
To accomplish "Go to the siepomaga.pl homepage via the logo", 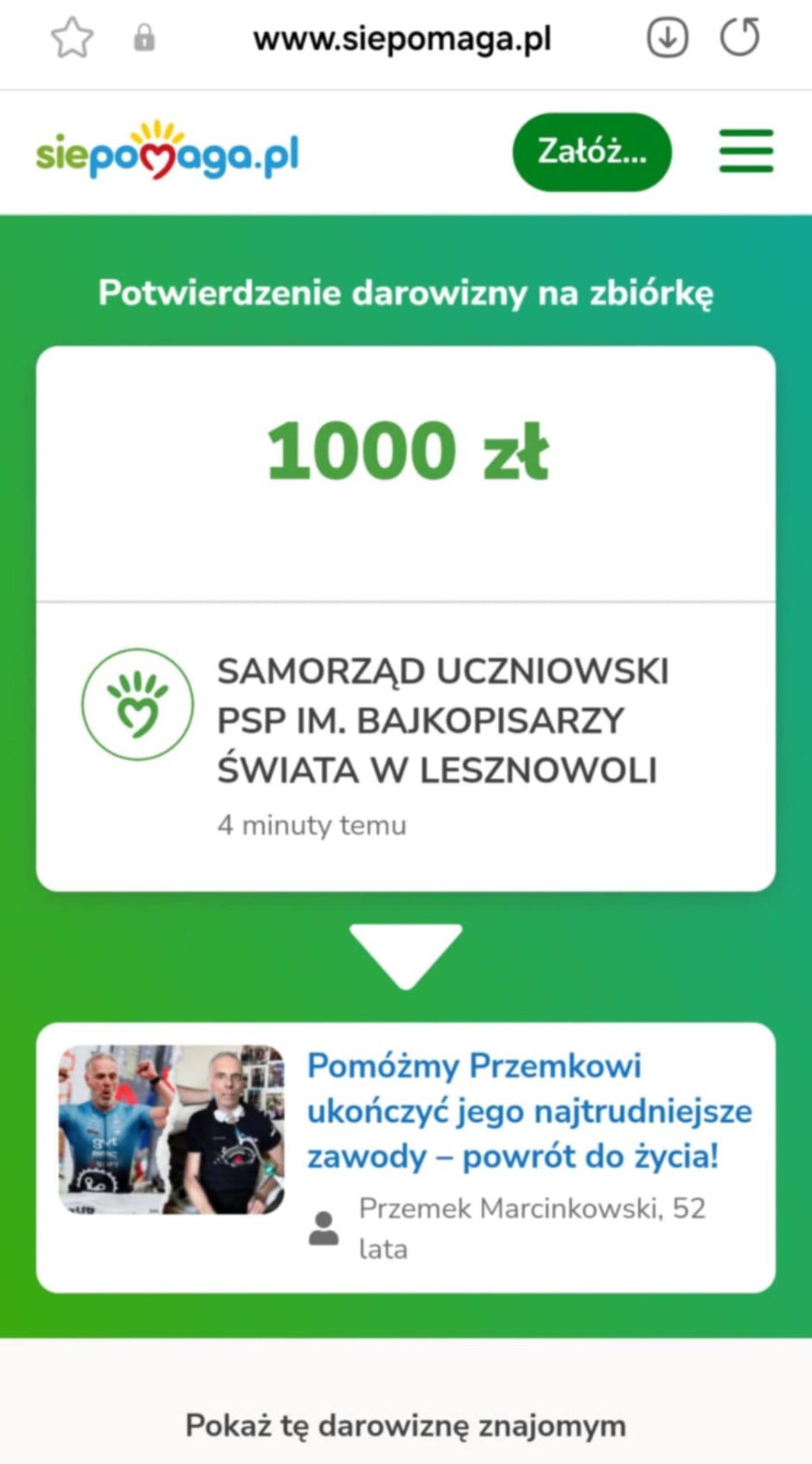I will click(x=168, y=152).
